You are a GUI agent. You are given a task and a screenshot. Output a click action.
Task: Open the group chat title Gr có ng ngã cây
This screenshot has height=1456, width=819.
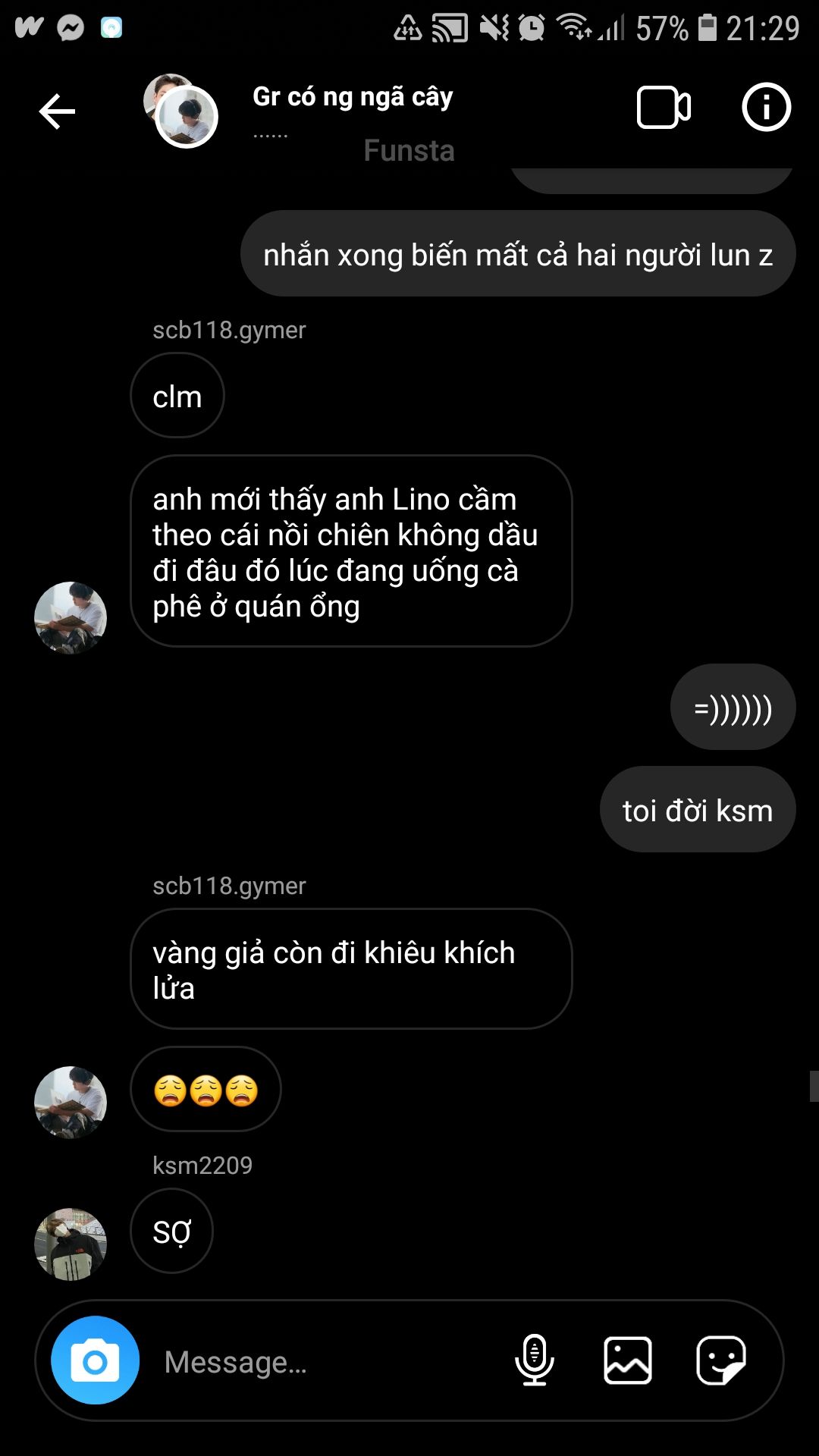353,97
